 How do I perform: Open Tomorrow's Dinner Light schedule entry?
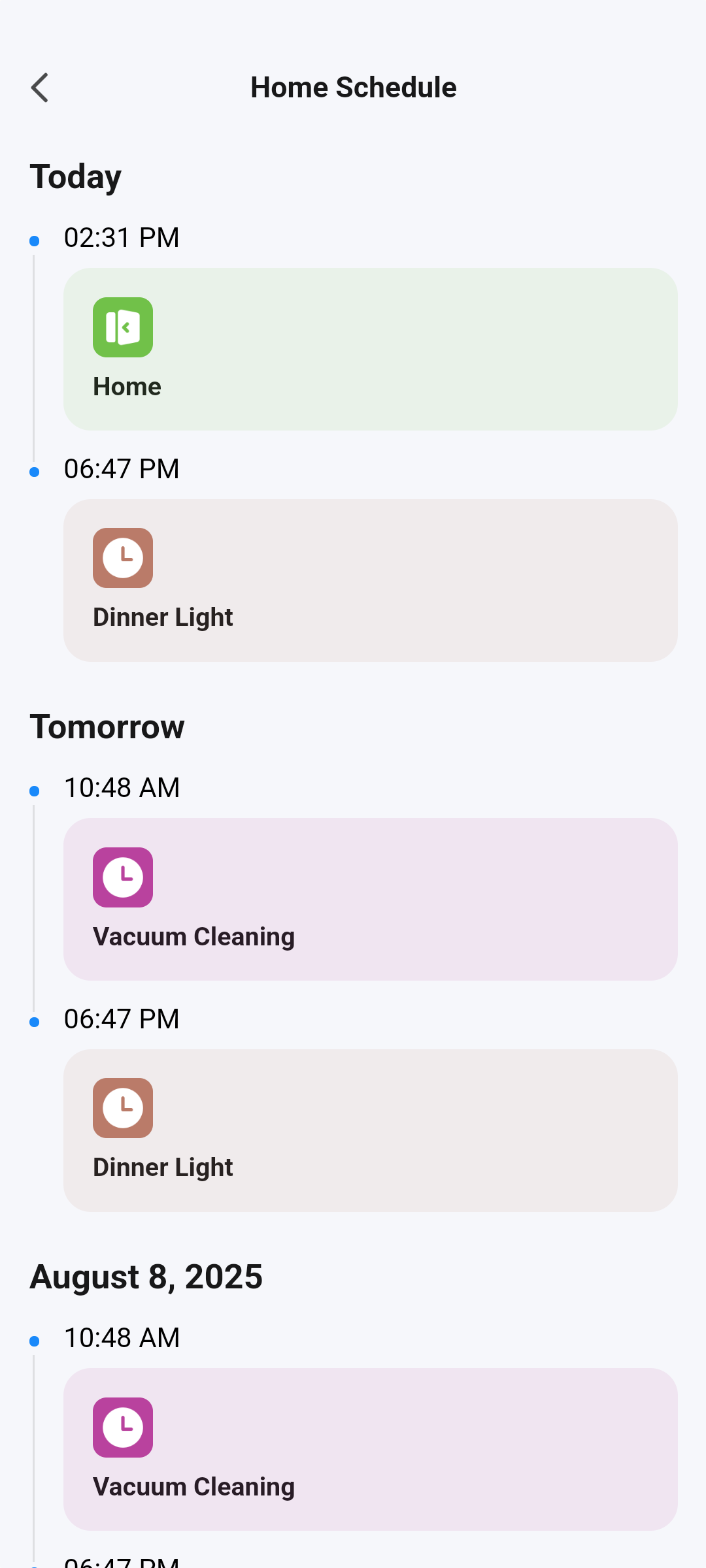(370, 1129)
